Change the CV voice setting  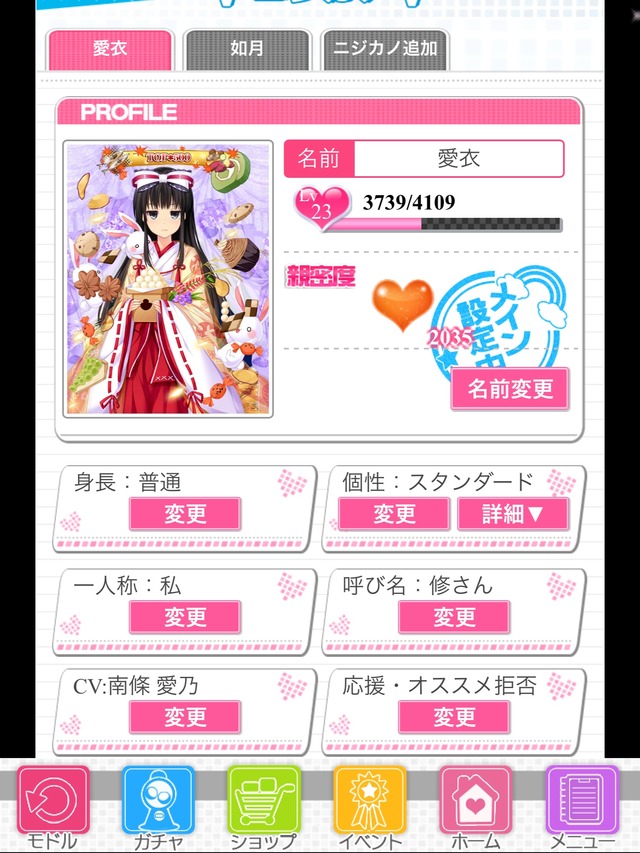[x=185, y=717]
